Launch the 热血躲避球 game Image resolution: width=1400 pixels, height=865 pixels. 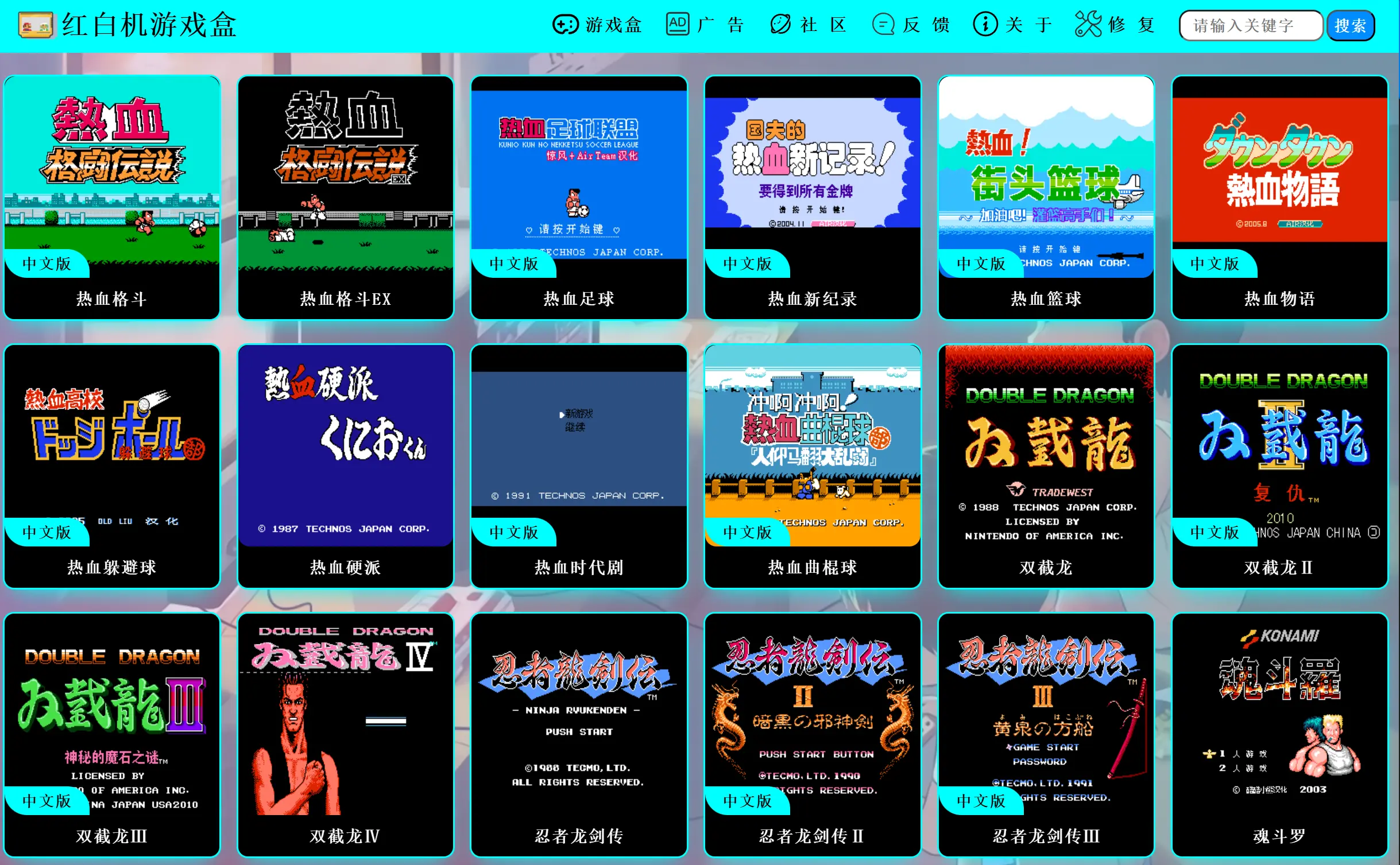point(112,466)
